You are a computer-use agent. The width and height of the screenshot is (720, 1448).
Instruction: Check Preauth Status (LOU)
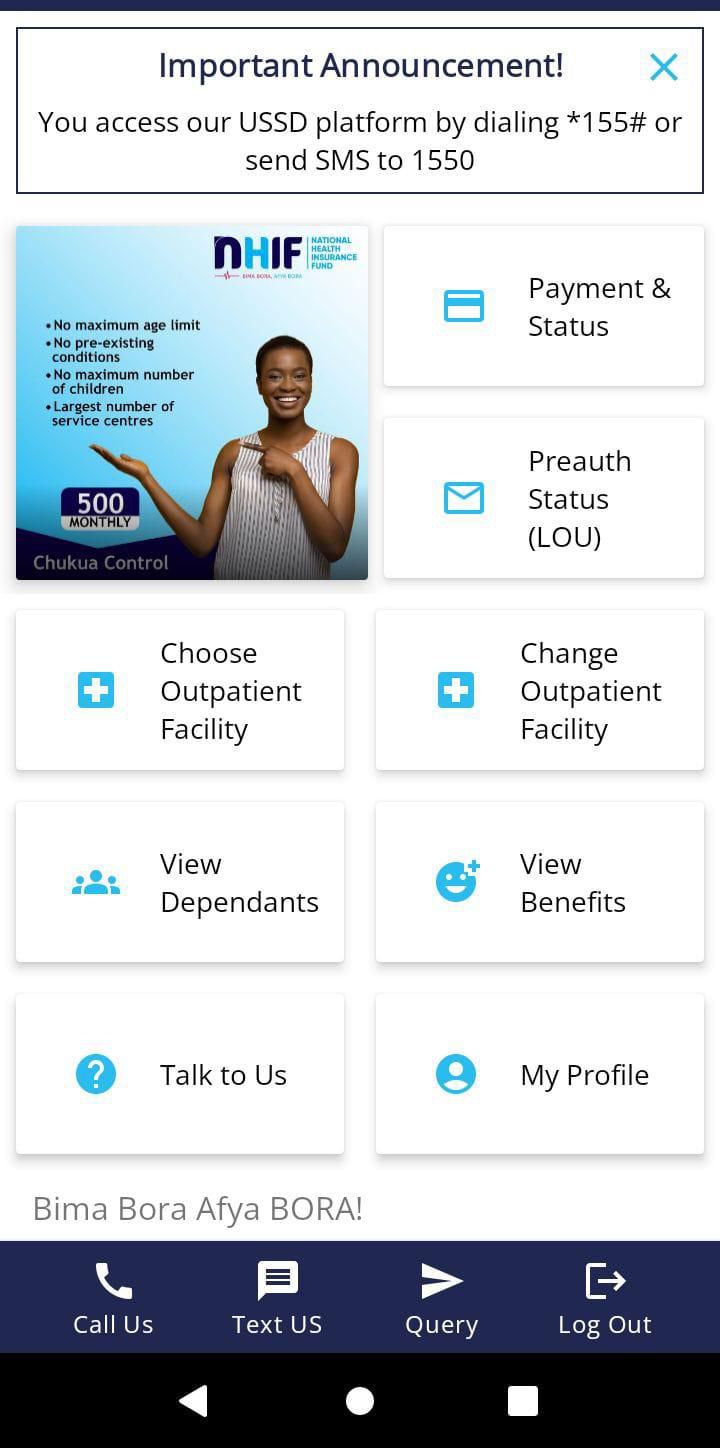tap(544, 498)
